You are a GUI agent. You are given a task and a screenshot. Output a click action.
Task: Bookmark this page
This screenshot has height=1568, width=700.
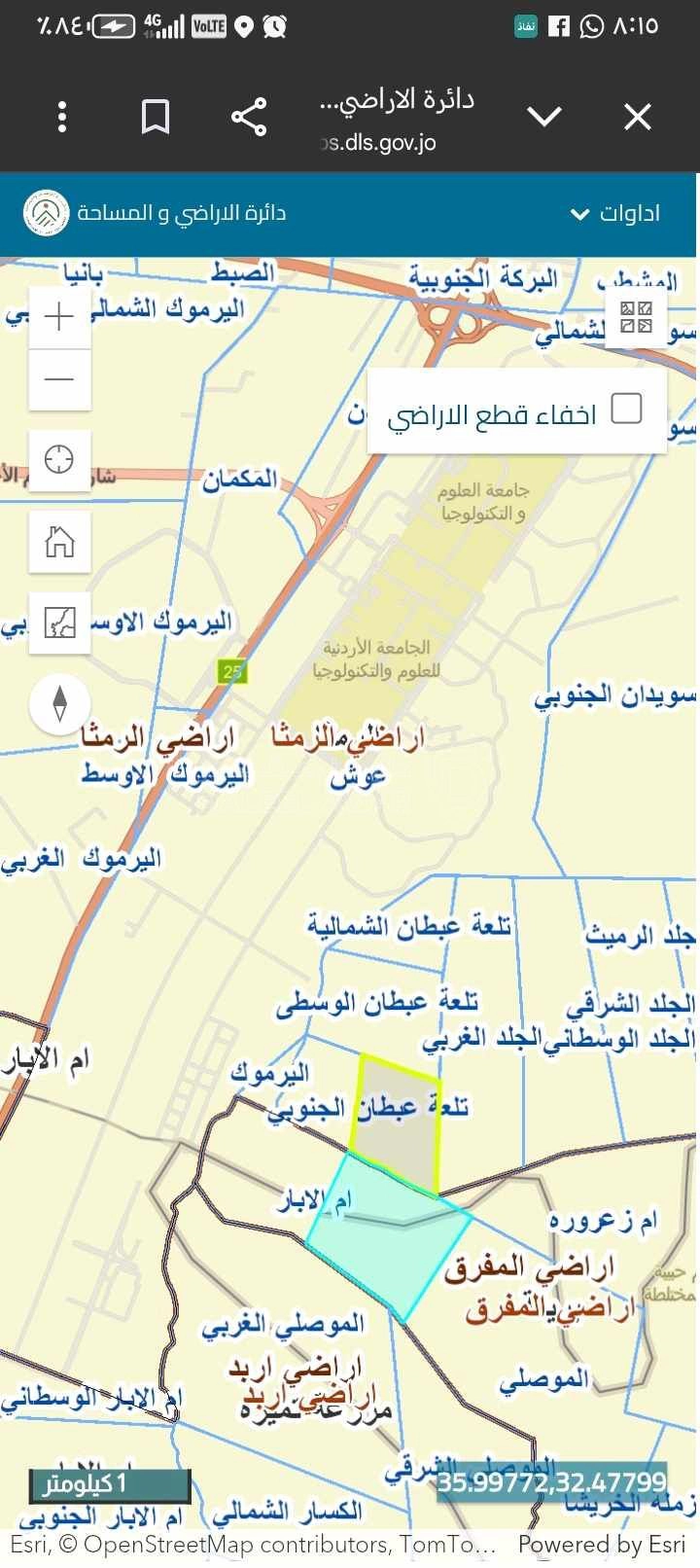tap(156, 118)
